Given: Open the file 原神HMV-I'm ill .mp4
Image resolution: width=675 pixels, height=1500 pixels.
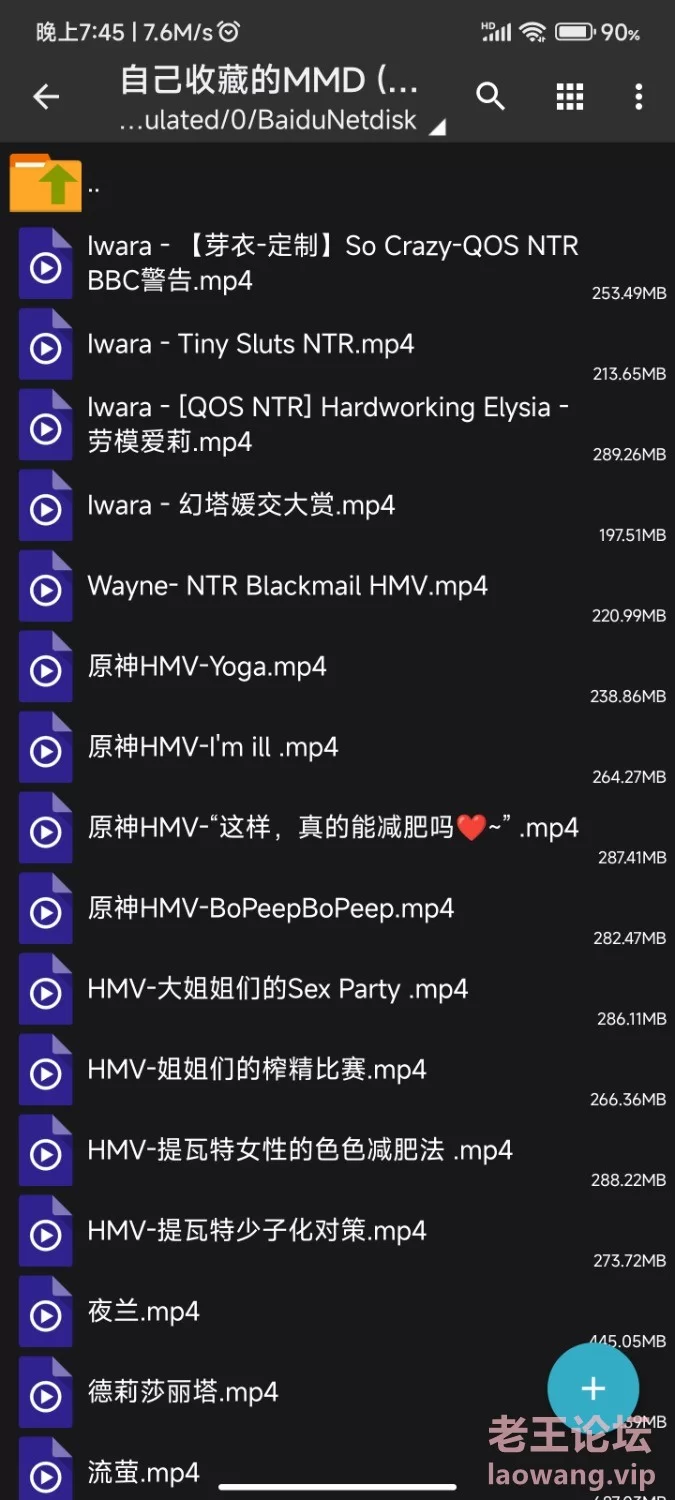Looking at the screenshot, I should [337, 748].
